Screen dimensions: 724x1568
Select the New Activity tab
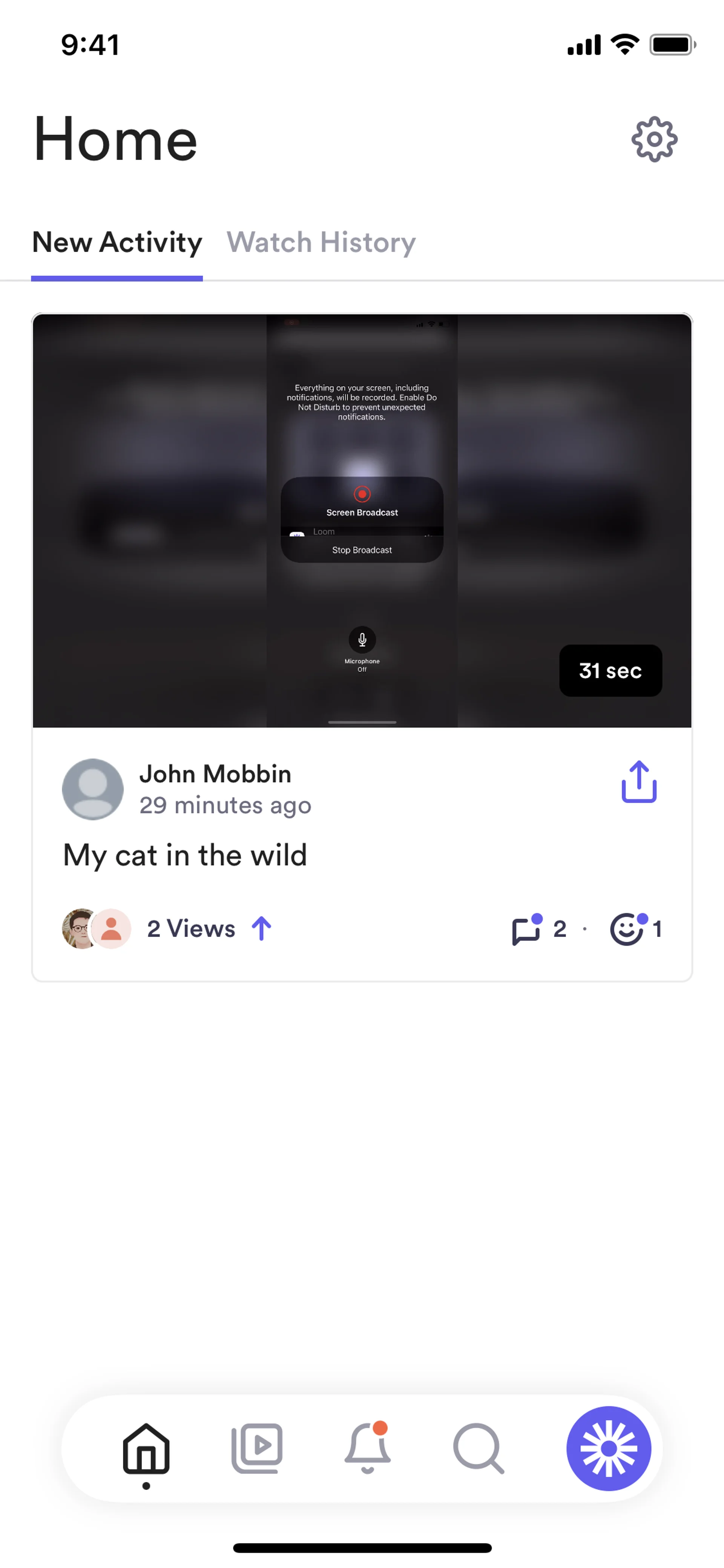[117, 242]
